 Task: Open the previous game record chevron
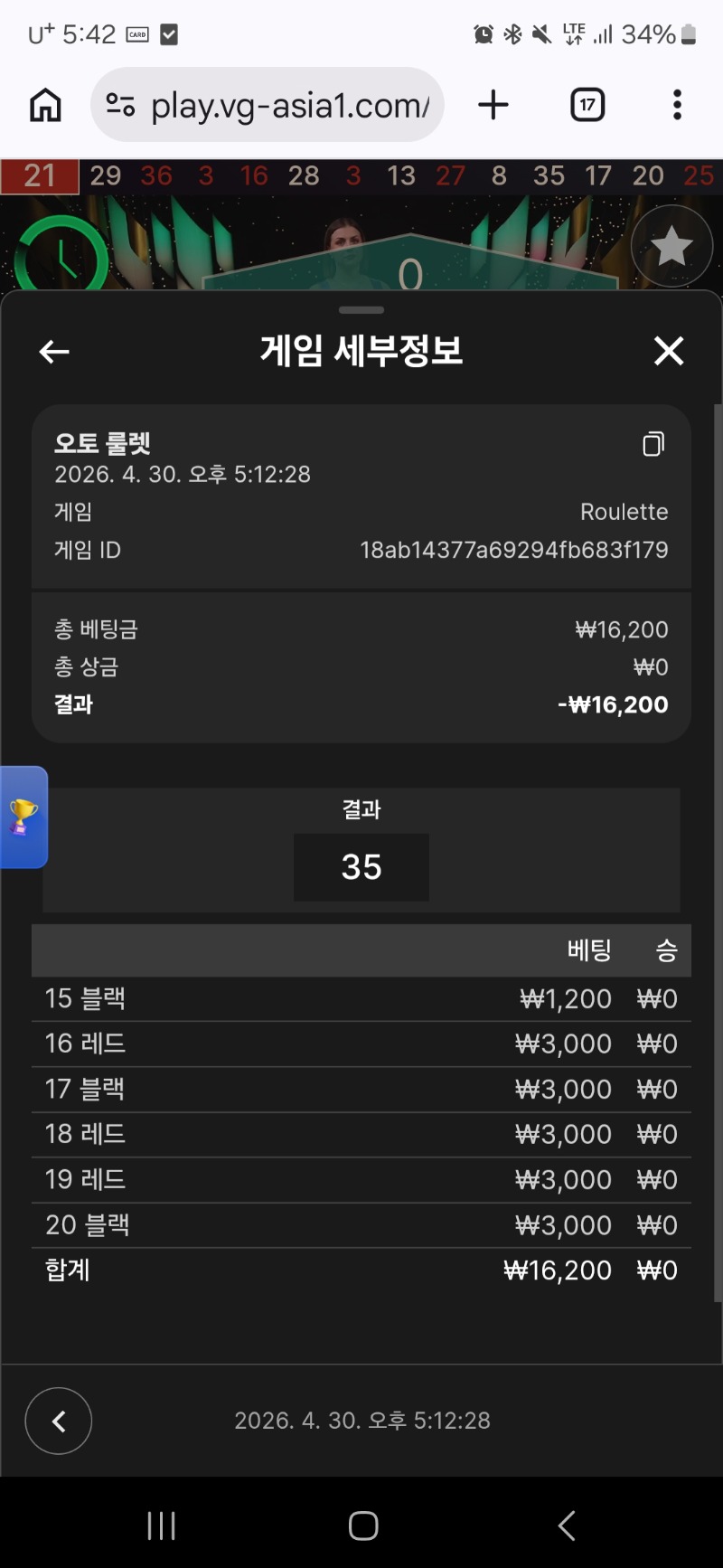point(59,1422)
